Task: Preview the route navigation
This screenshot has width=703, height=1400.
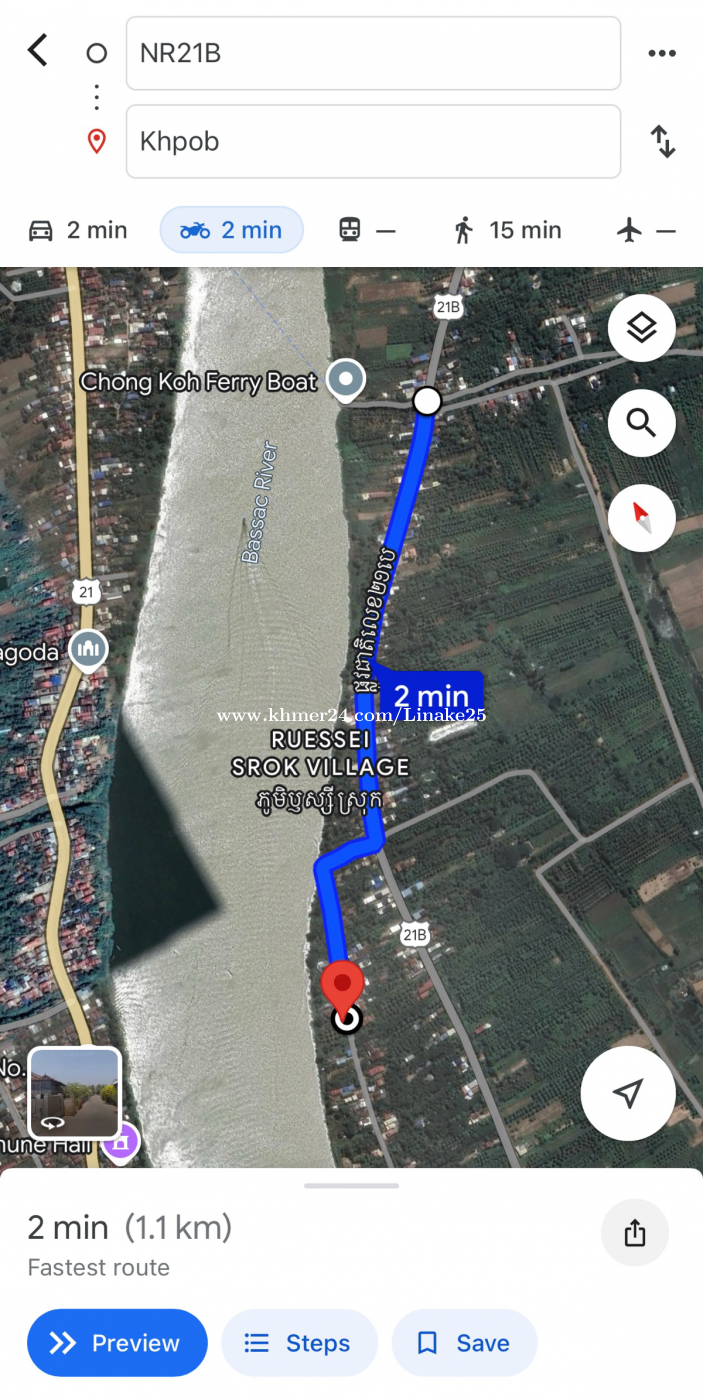Action: pos(117,1343)
